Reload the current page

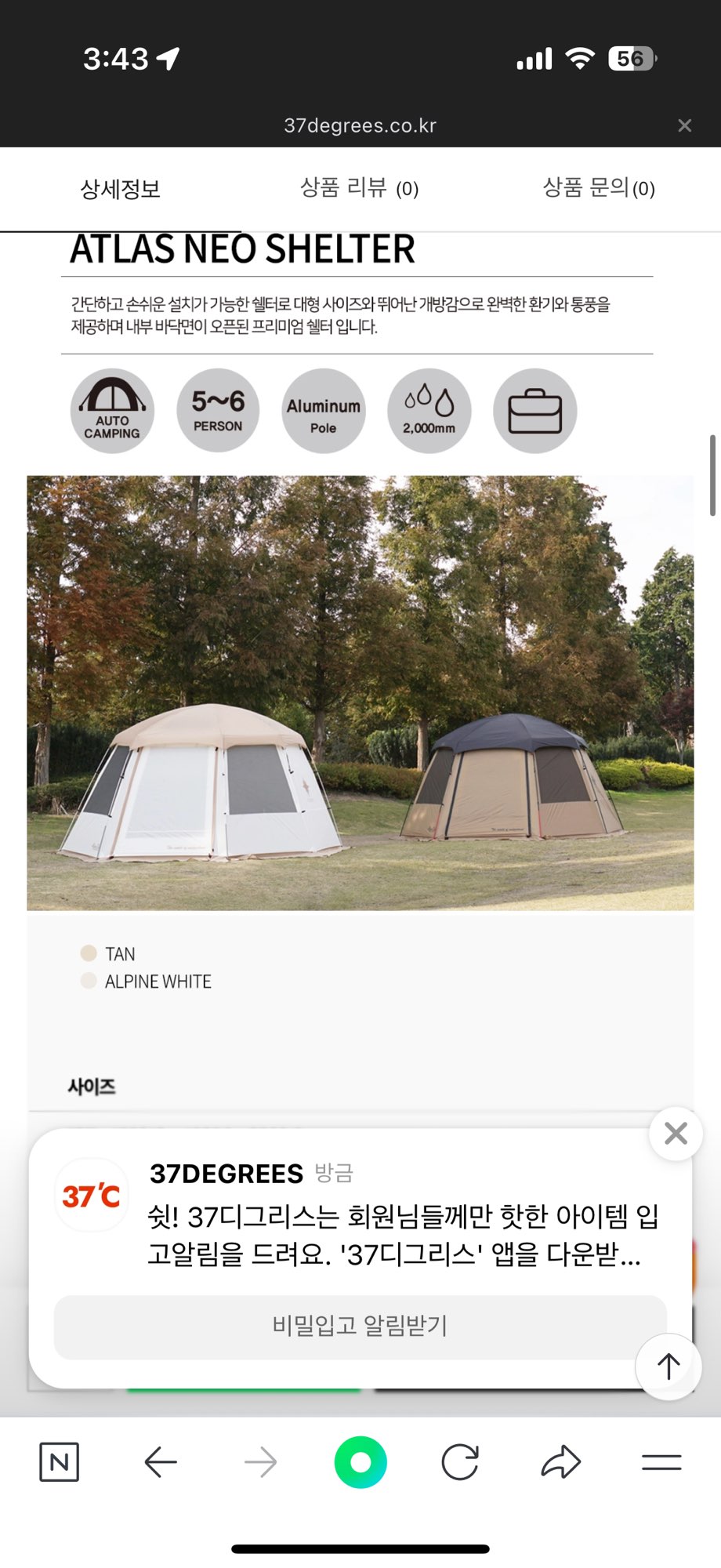[460, 1462]
